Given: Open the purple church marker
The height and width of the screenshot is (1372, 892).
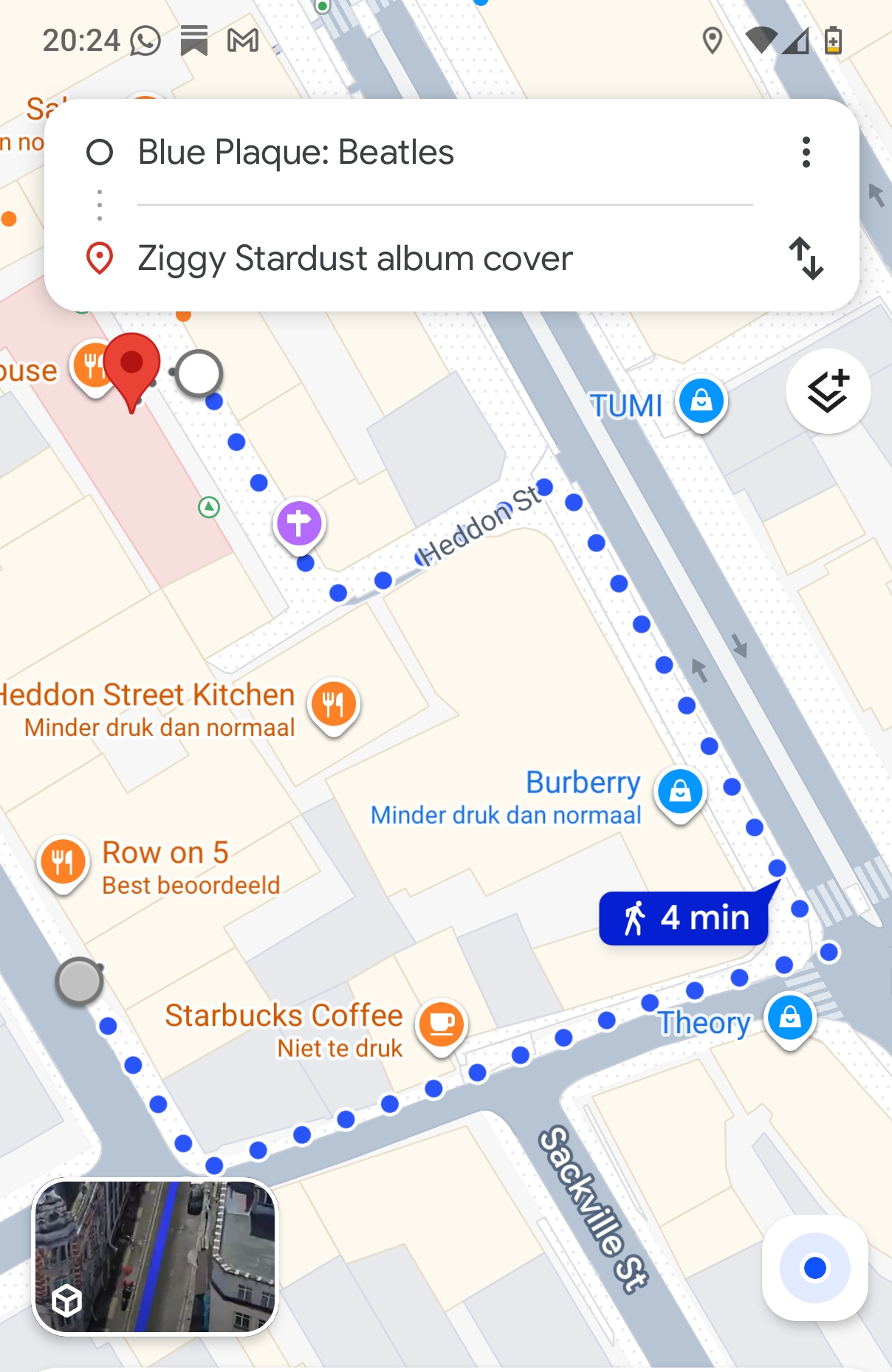Looking at the screenshot, I should click(x=299, y=524).
